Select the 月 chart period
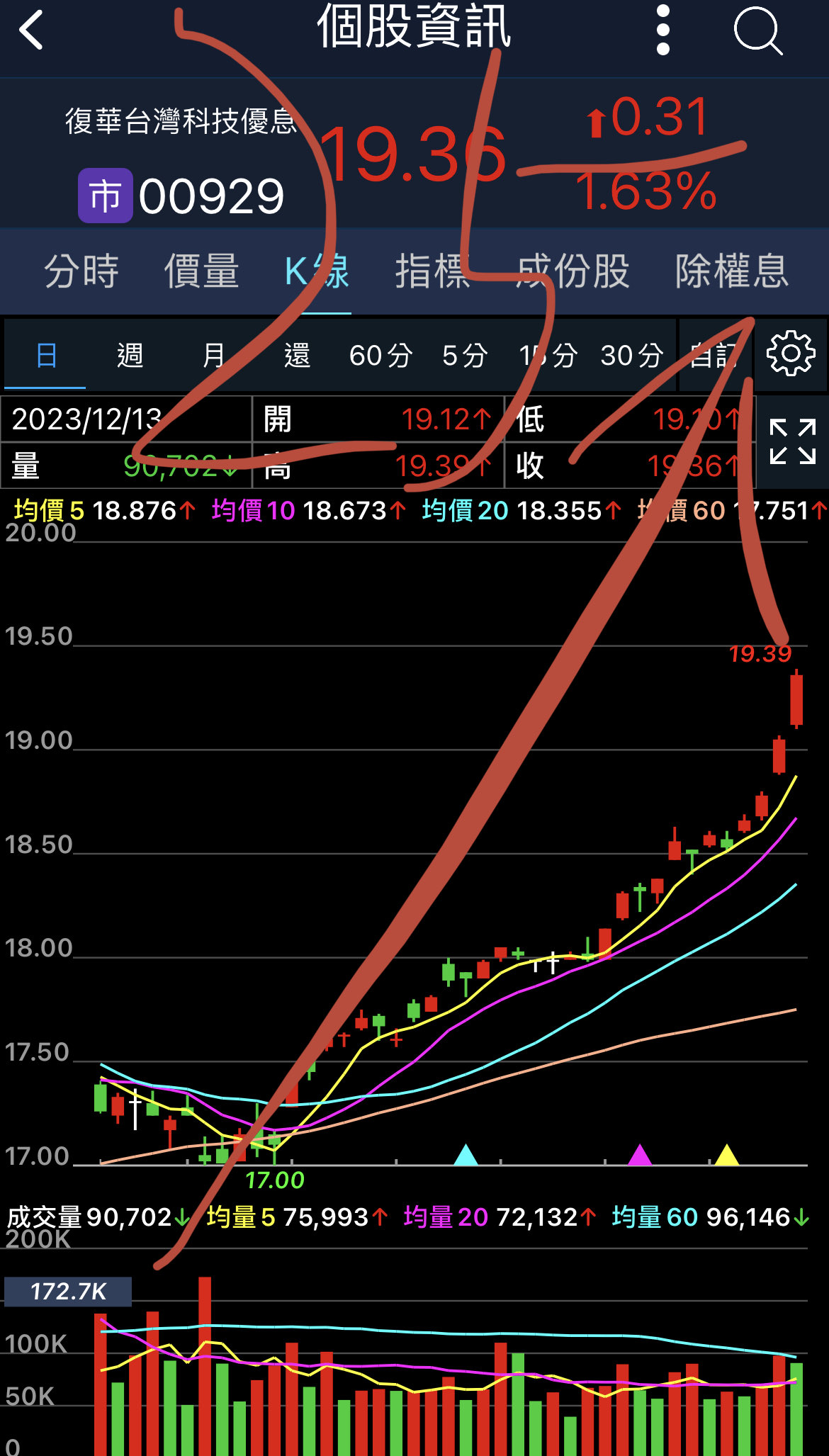This screenshot has height=1456, width=829. (x=214, y=355)
